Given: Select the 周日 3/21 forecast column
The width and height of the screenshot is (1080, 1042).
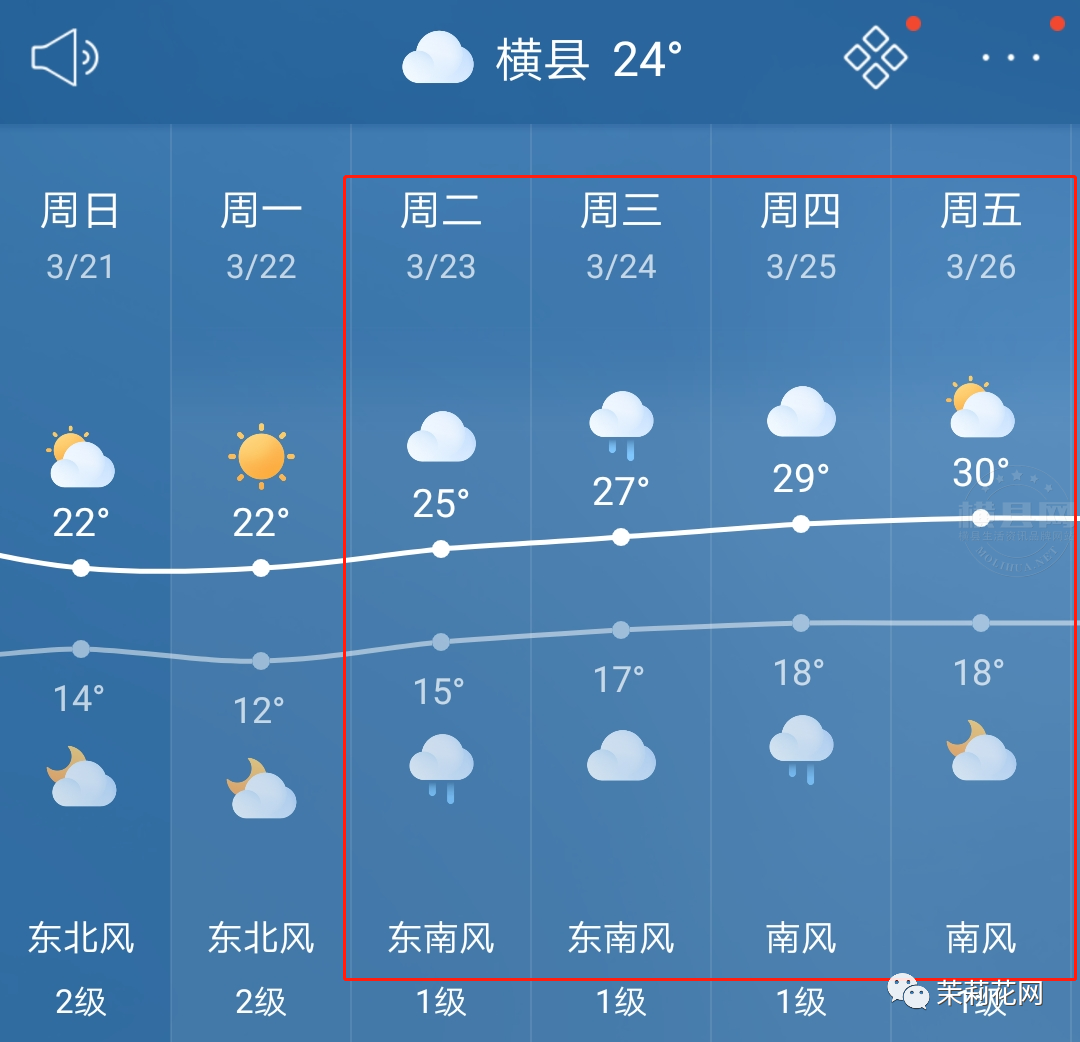Looking at the screenshot, I should pyautogui.click(x=81, y=580).
